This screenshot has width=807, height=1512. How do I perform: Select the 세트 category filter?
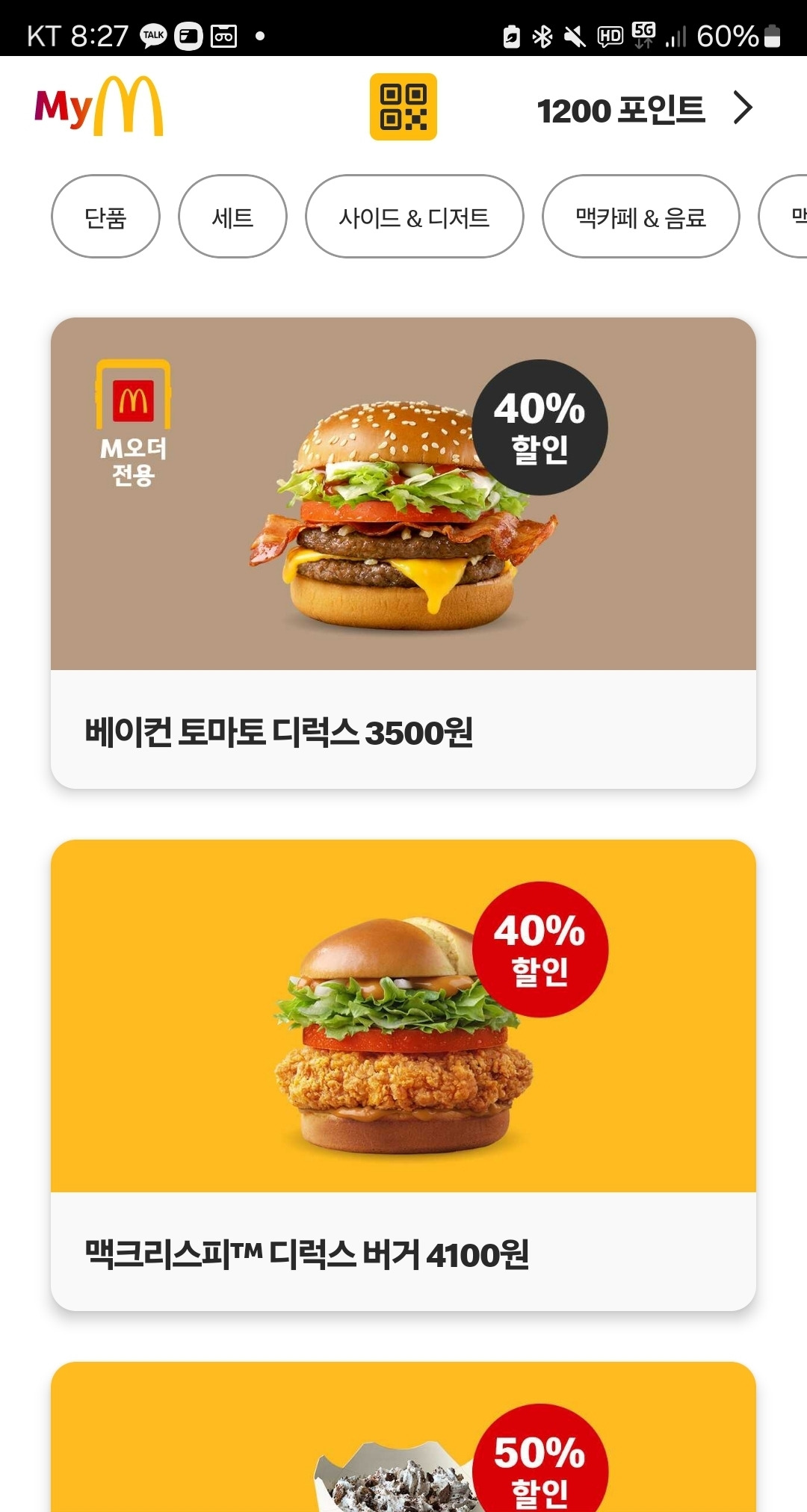click(232, 217)
